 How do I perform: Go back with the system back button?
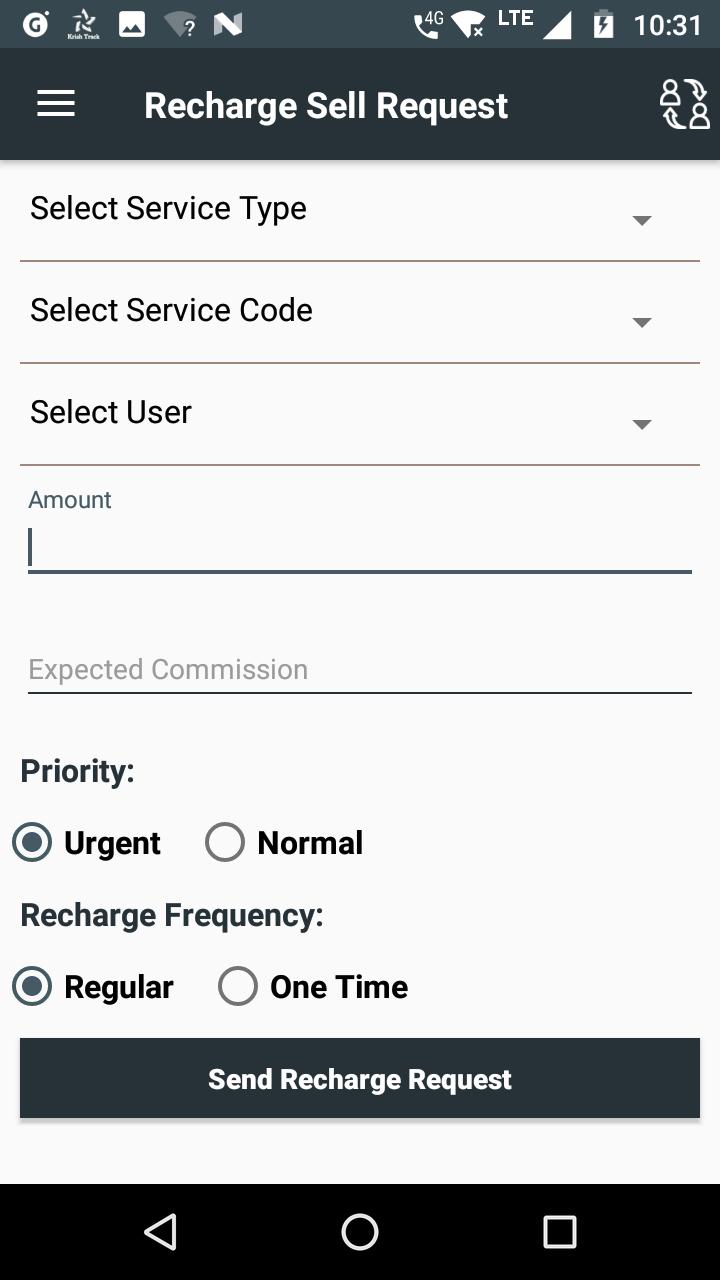[x=160, y=1232]
